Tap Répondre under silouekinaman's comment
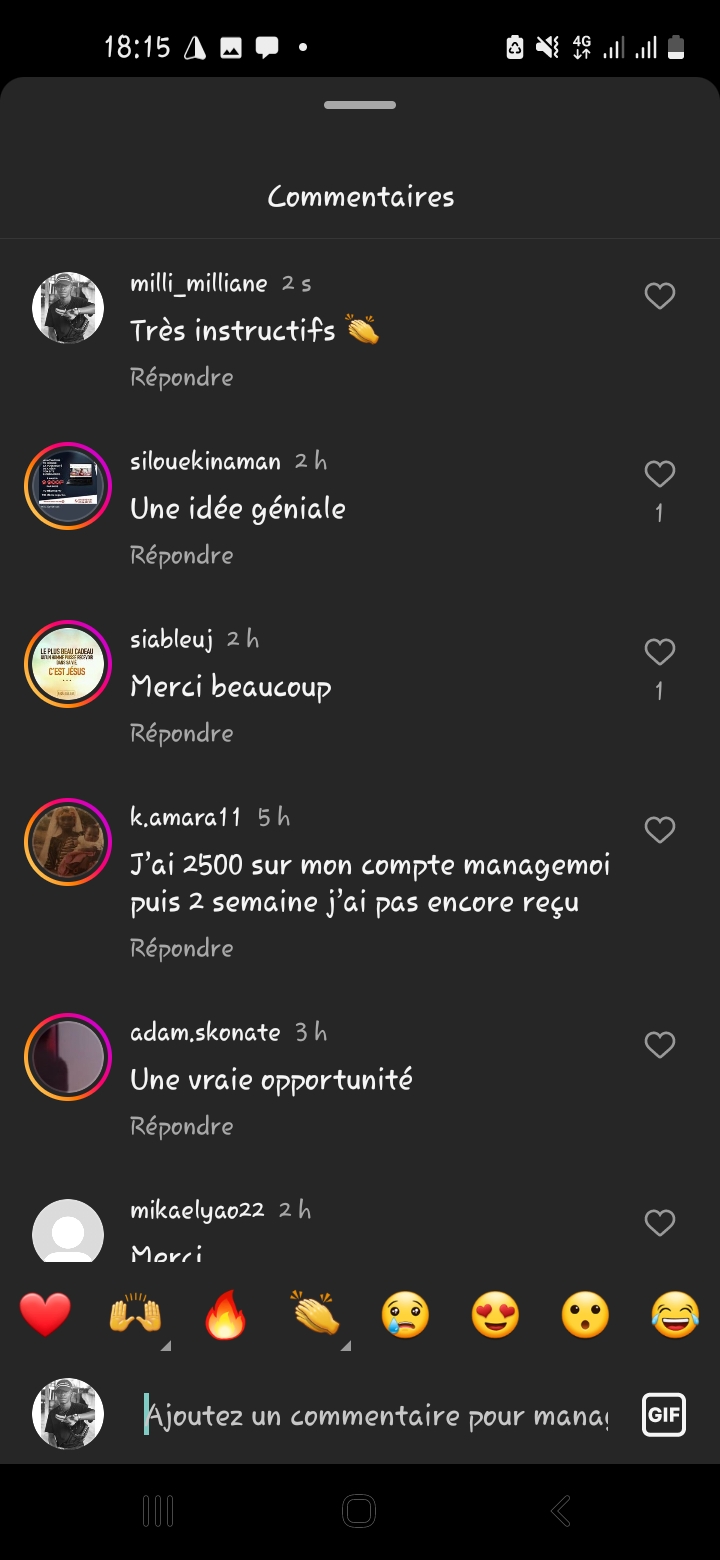 coord(182,556)
